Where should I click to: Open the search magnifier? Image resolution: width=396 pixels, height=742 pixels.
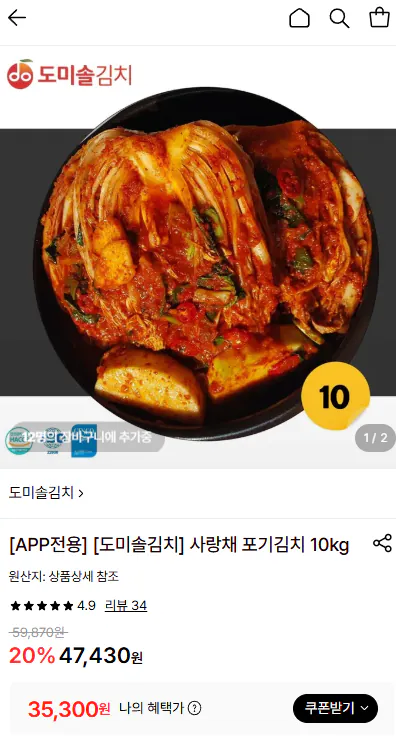point(339,18)
